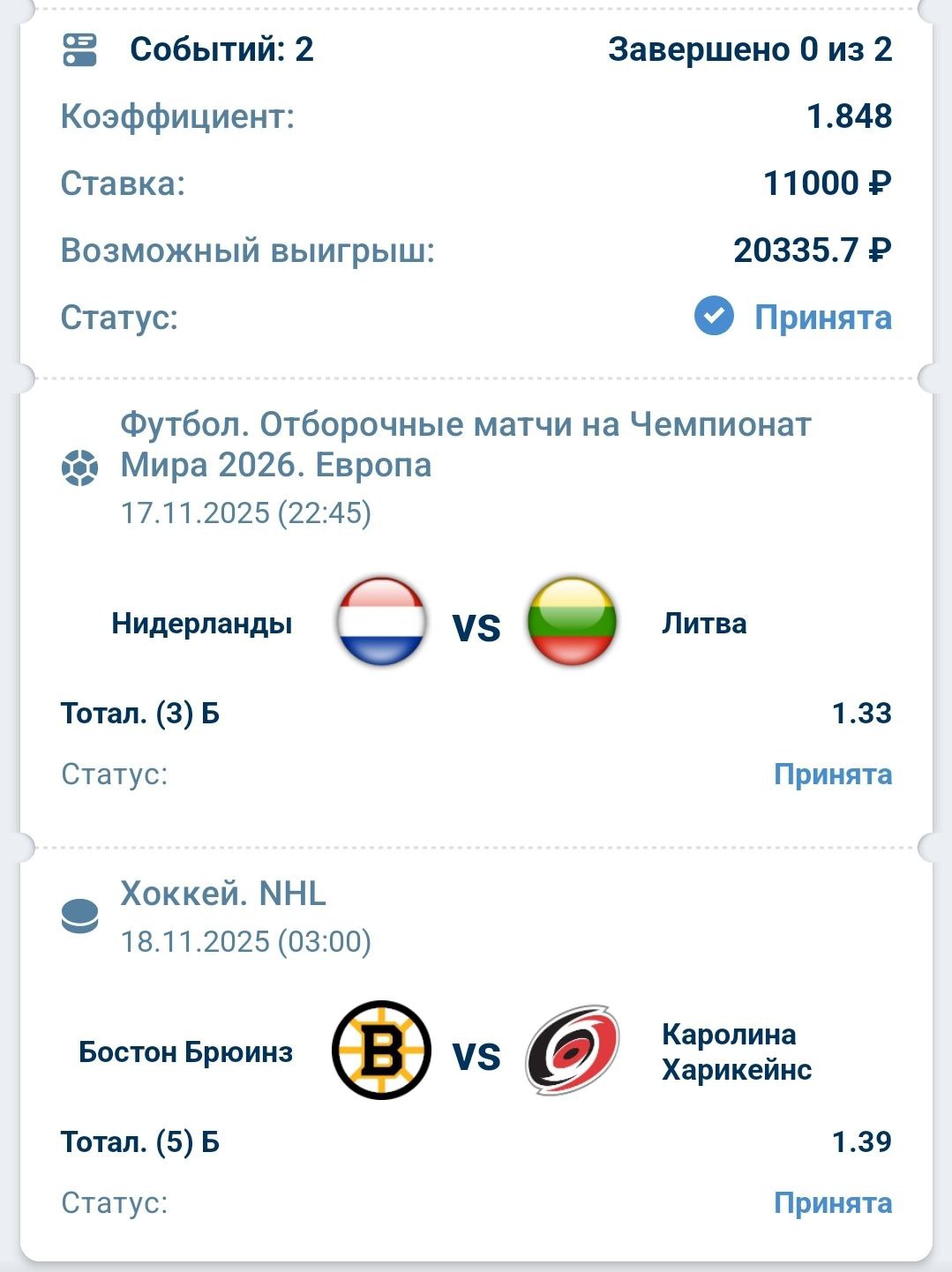Open the Нидерланды vs Литва match event
The height and width of the screenshot is (1272, 952).
(x=476, y=623)
